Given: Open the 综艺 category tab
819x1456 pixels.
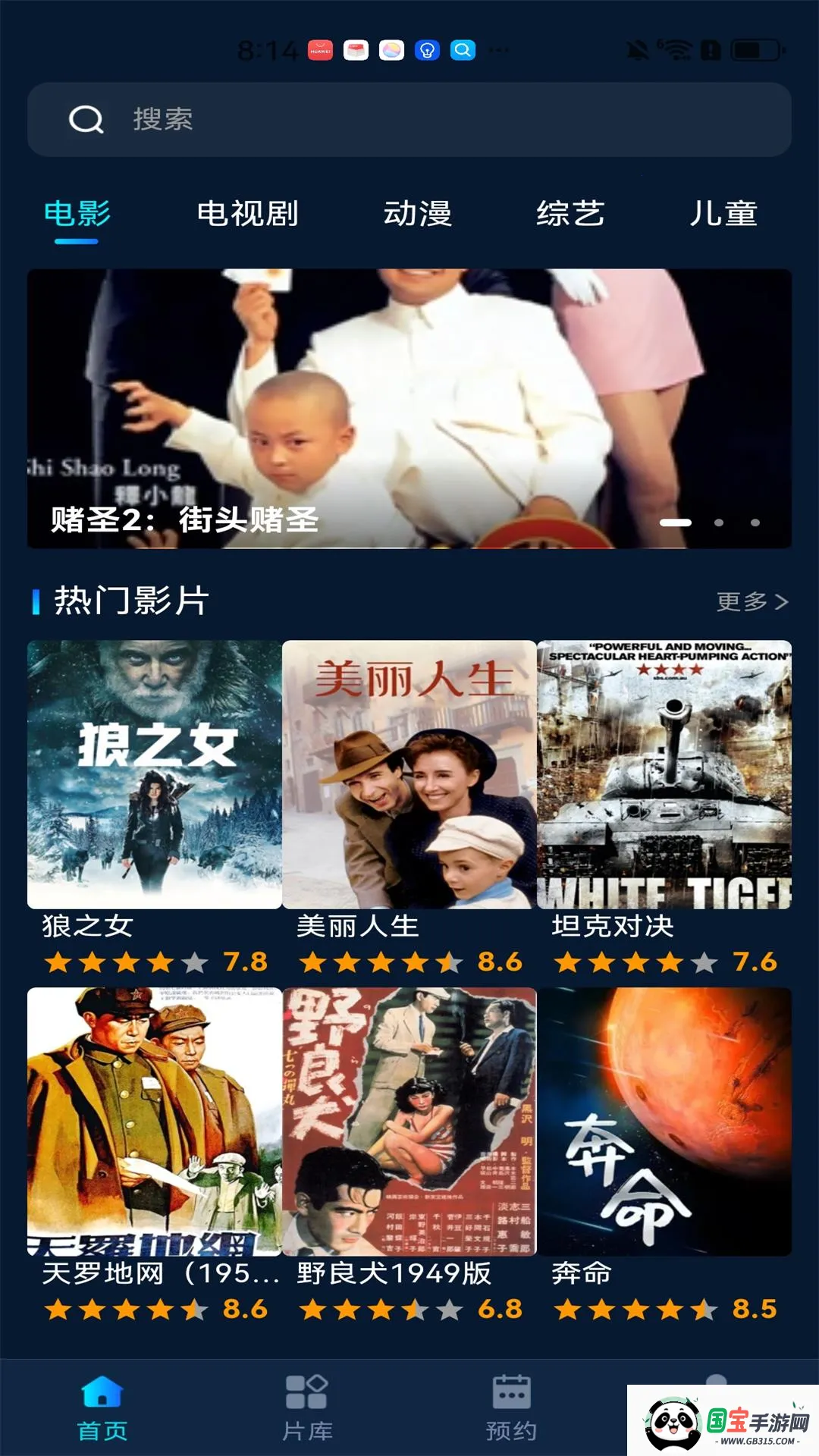Looking at the screenshot, I should (570, 214).
